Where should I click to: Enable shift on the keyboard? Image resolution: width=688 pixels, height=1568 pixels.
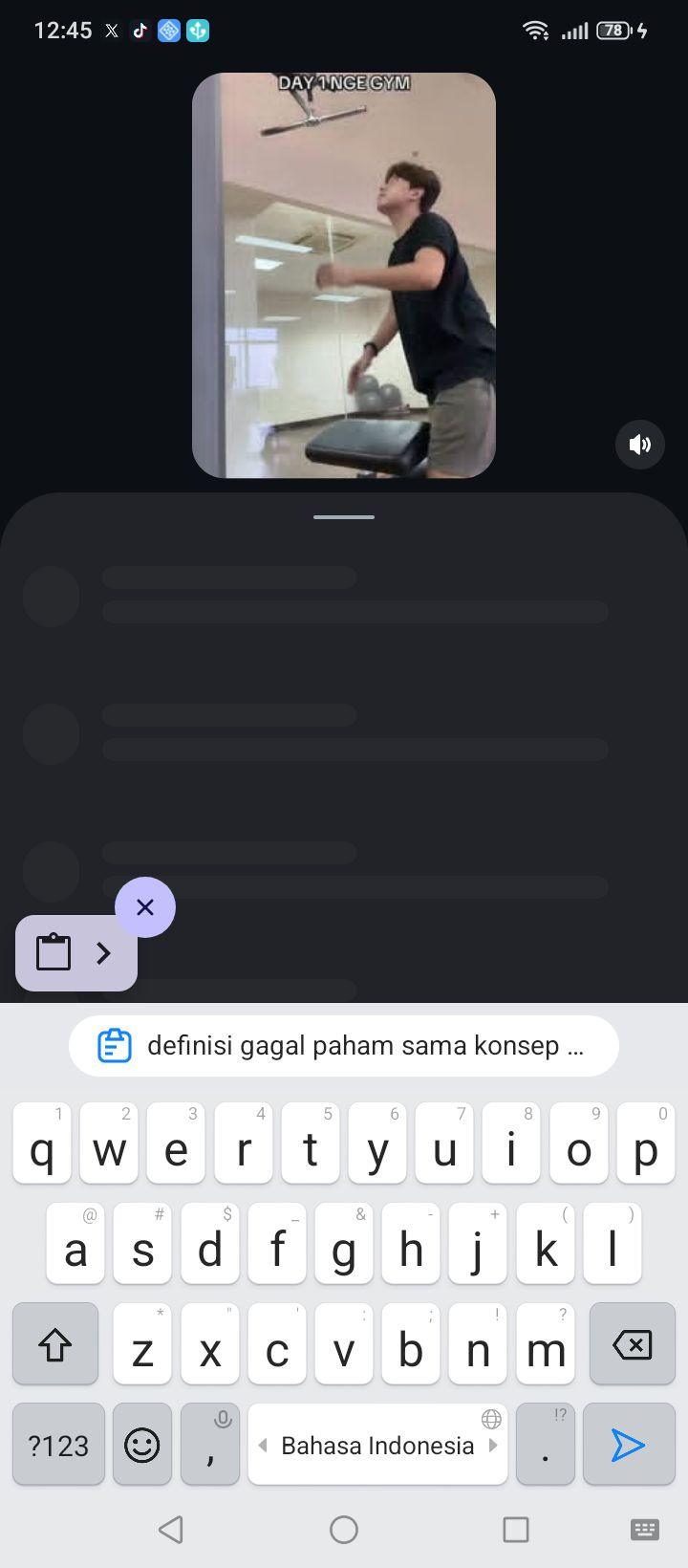click(x=55, y=1344)
